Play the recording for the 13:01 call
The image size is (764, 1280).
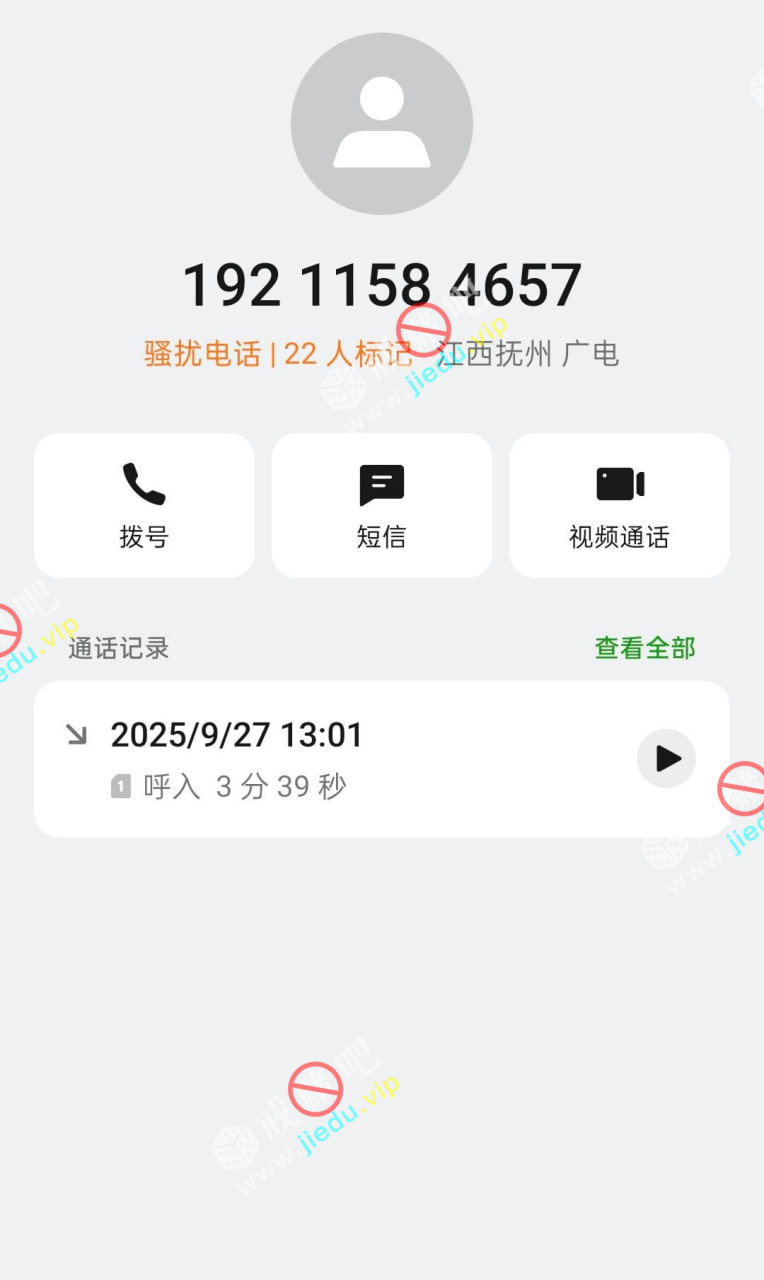(x=666, y=759)
